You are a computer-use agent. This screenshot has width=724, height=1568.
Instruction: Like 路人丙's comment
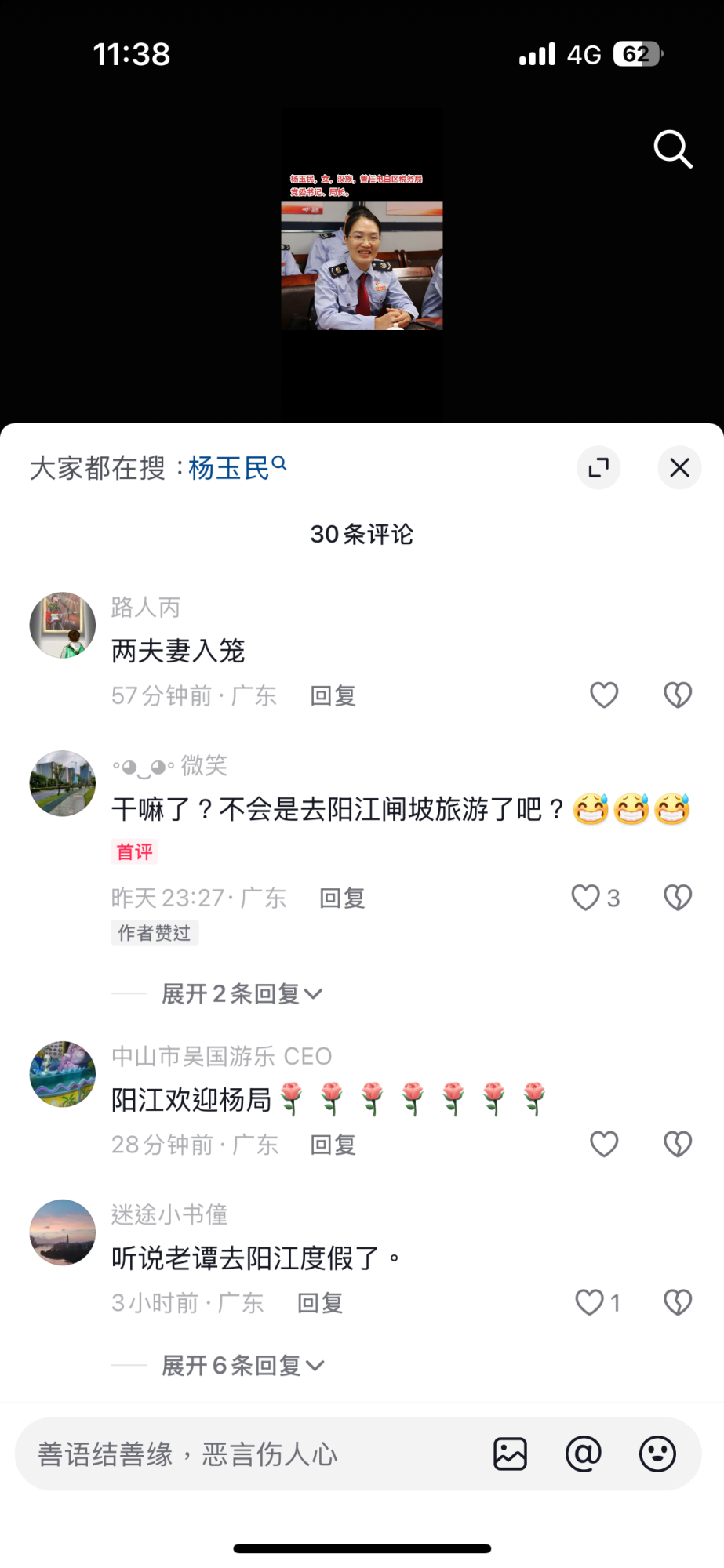604,695
